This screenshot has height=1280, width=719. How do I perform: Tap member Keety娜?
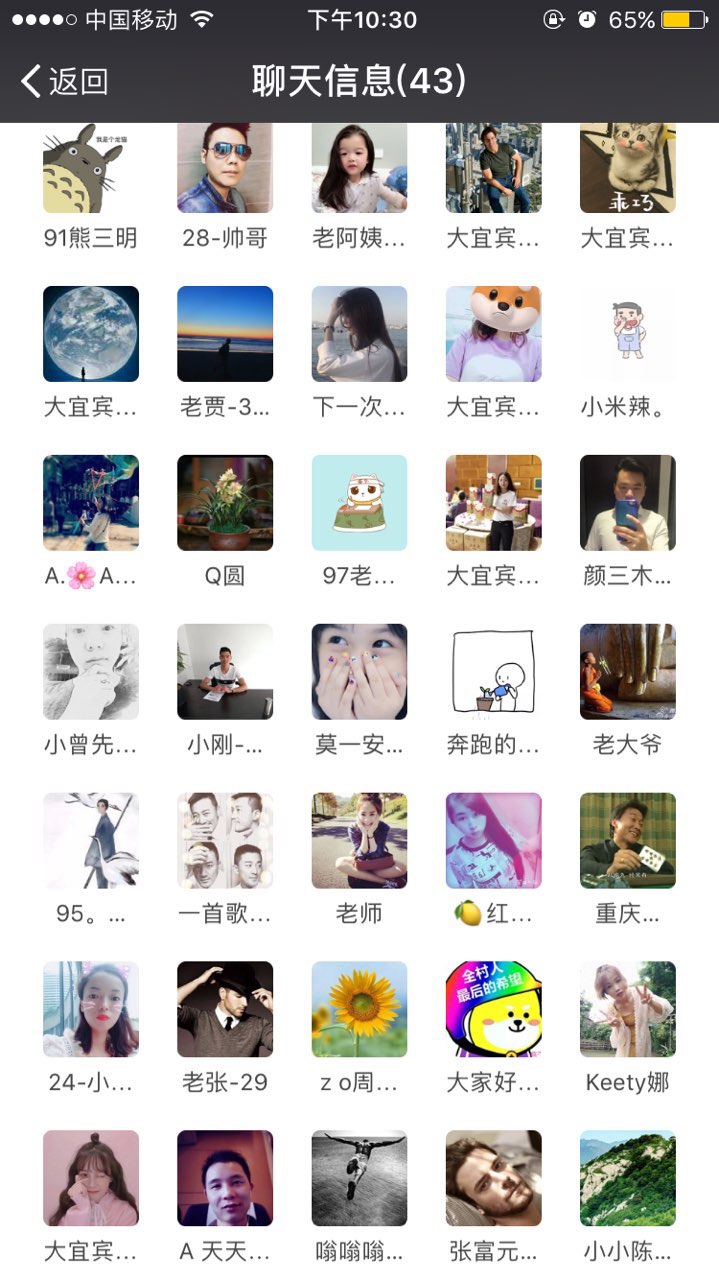pos(627,1010)
